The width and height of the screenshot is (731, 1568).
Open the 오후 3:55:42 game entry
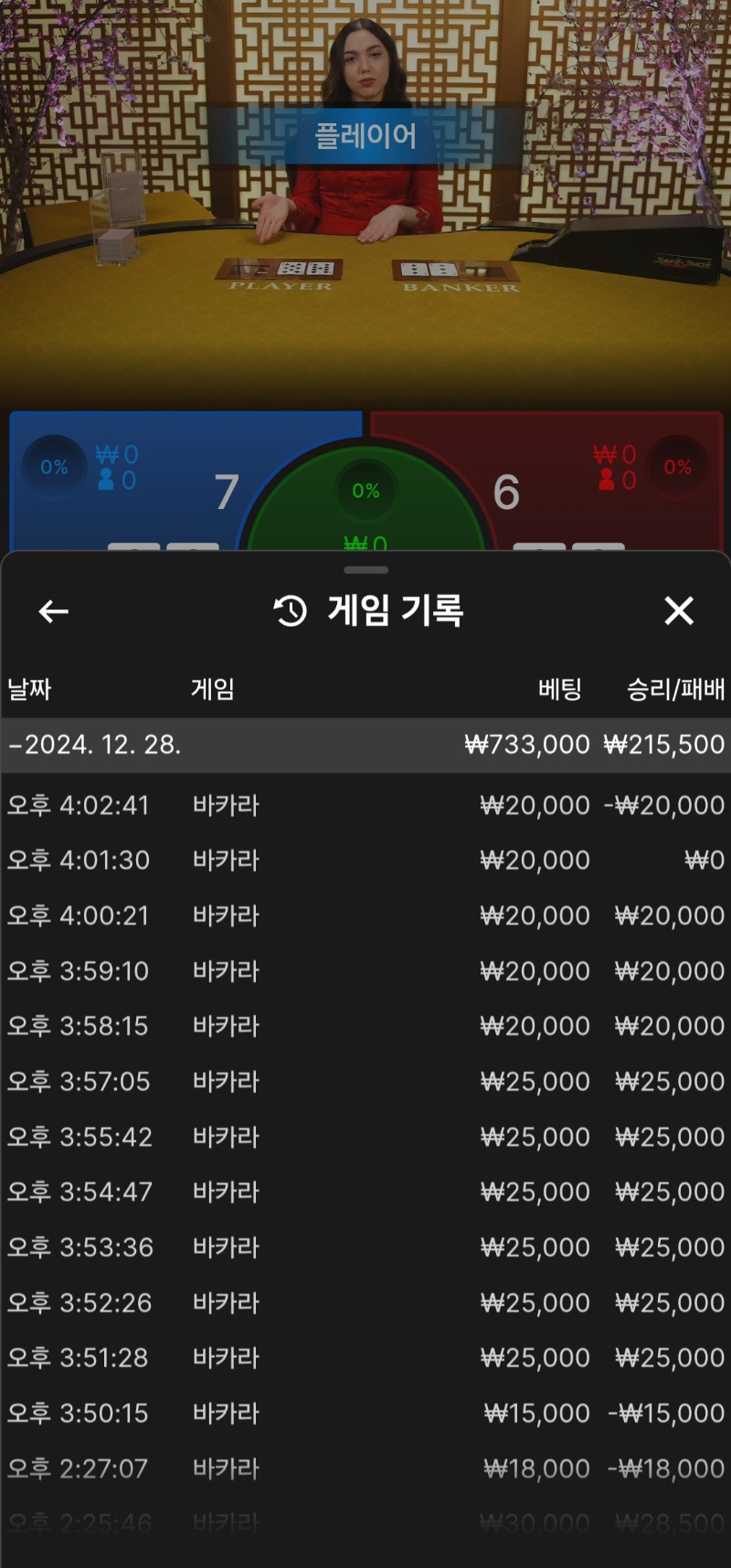pos(365,1137)
